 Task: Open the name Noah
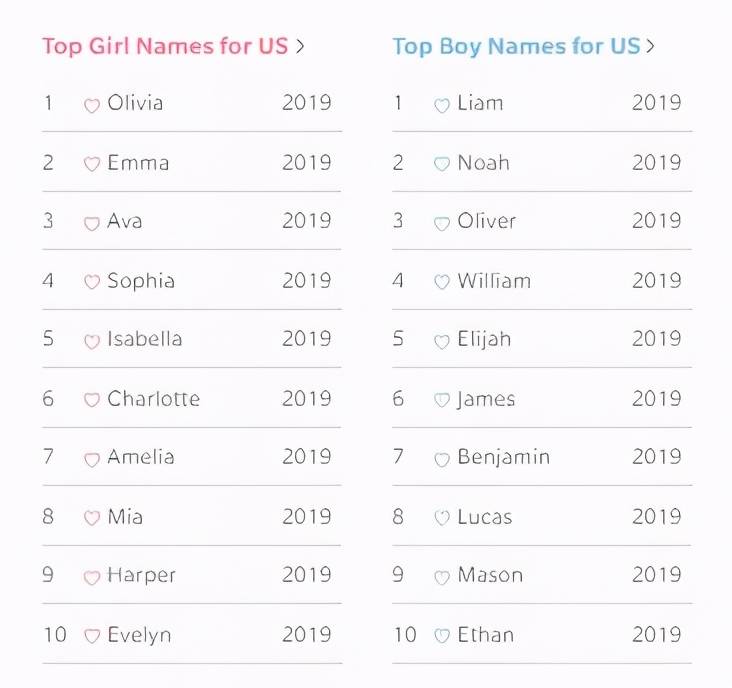pos(483,163)
